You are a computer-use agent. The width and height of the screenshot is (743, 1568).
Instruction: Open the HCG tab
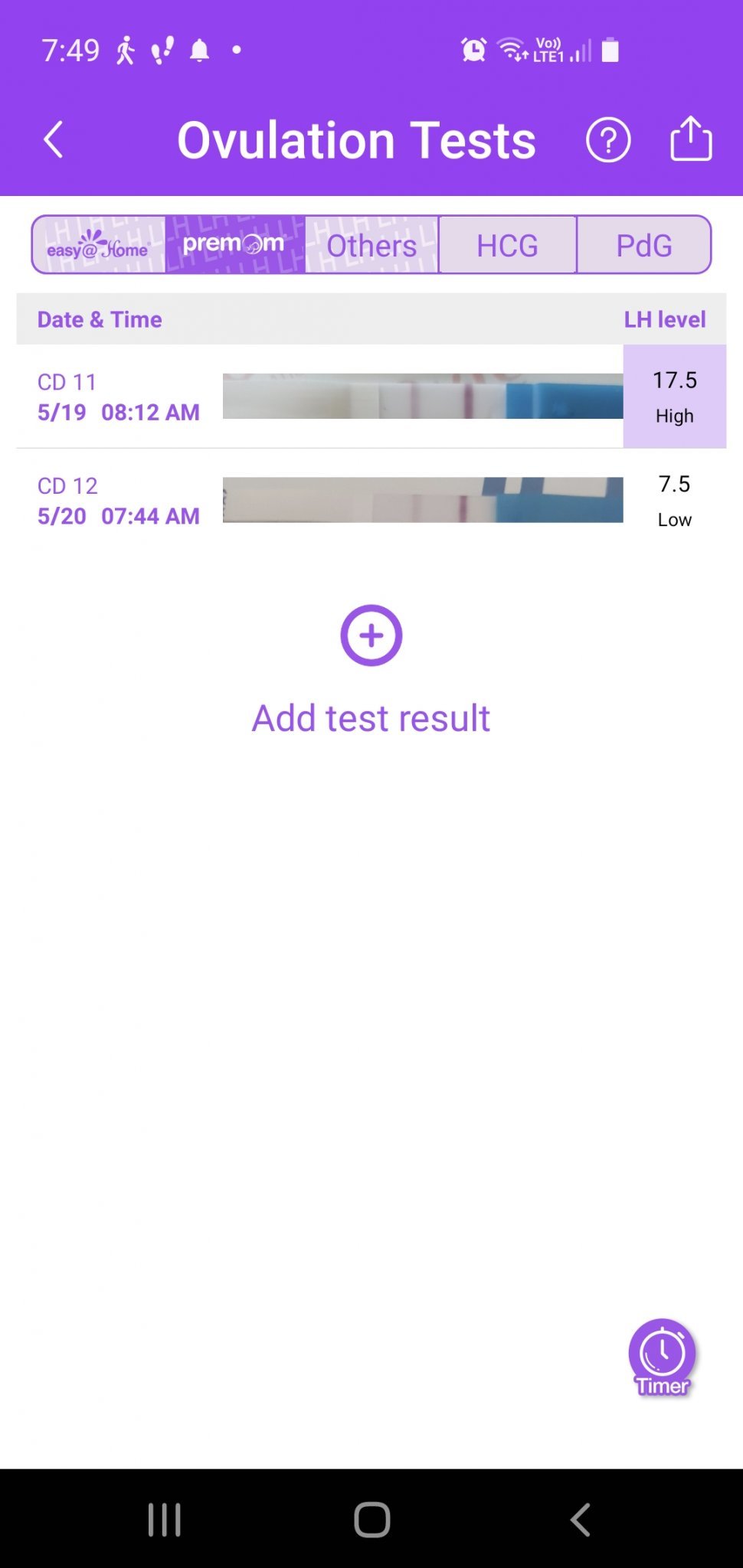[x=507, y=245]
